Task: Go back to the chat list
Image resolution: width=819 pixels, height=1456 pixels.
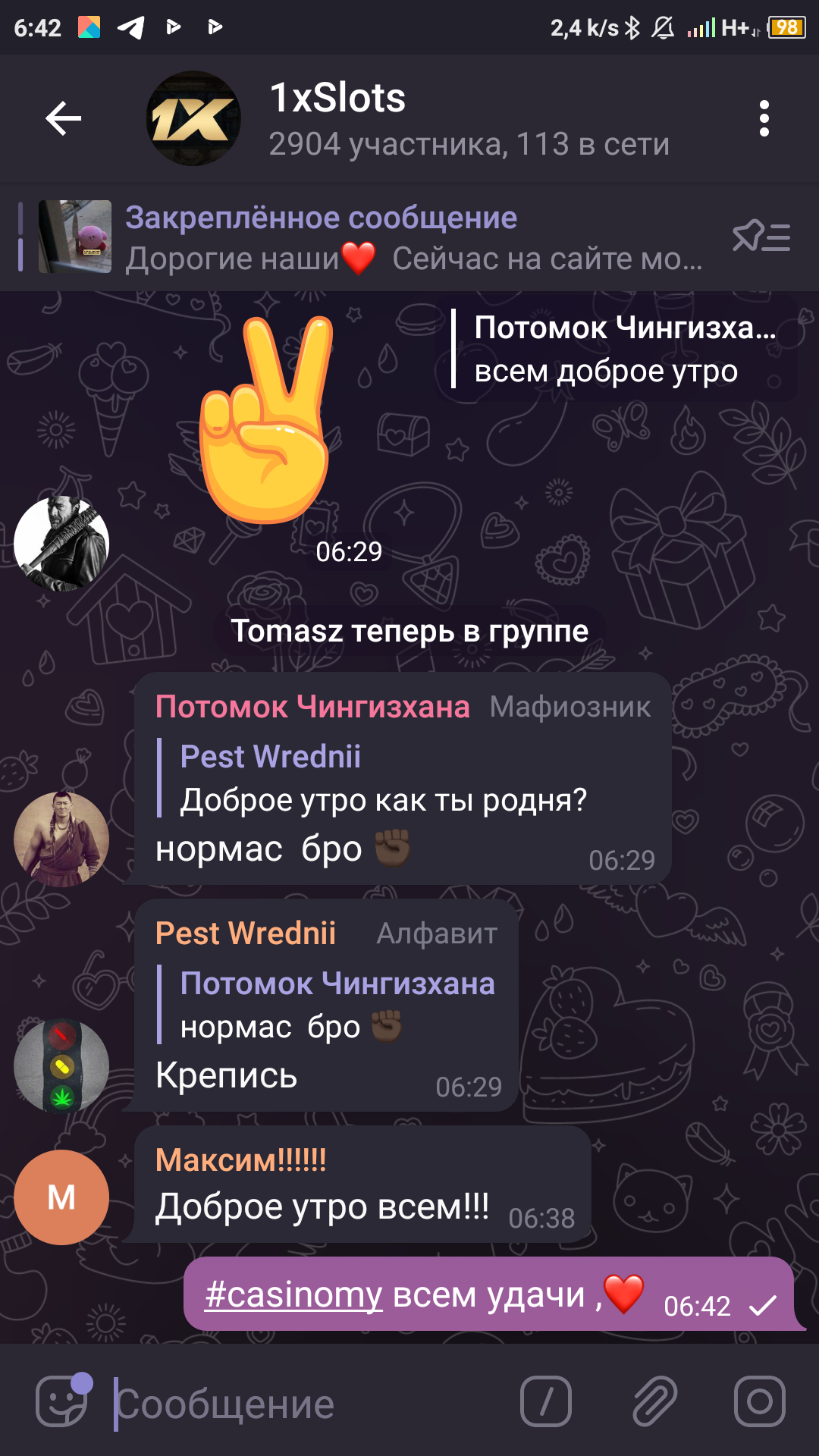Action: tap(63, 118)
